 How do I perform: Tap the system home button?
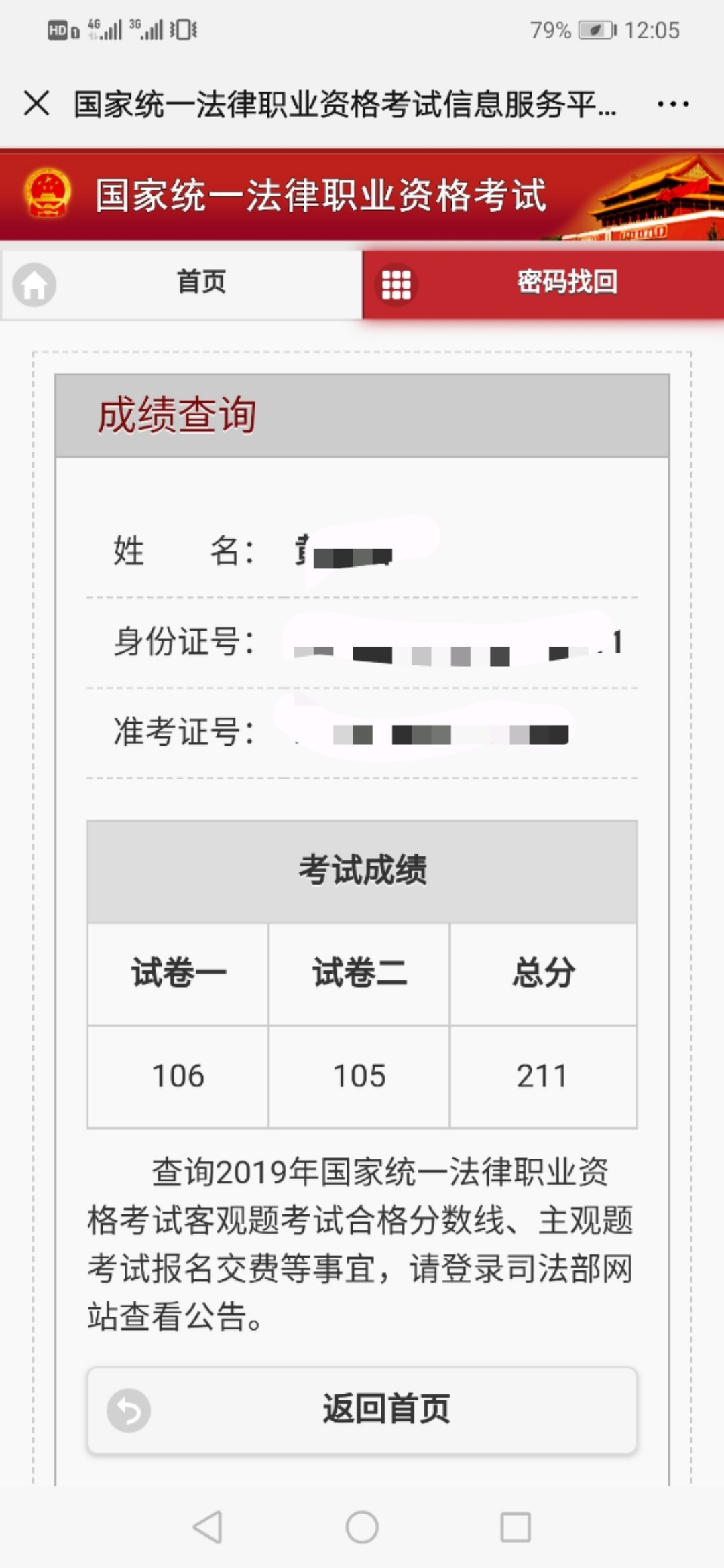click(x=362, y=1527)
